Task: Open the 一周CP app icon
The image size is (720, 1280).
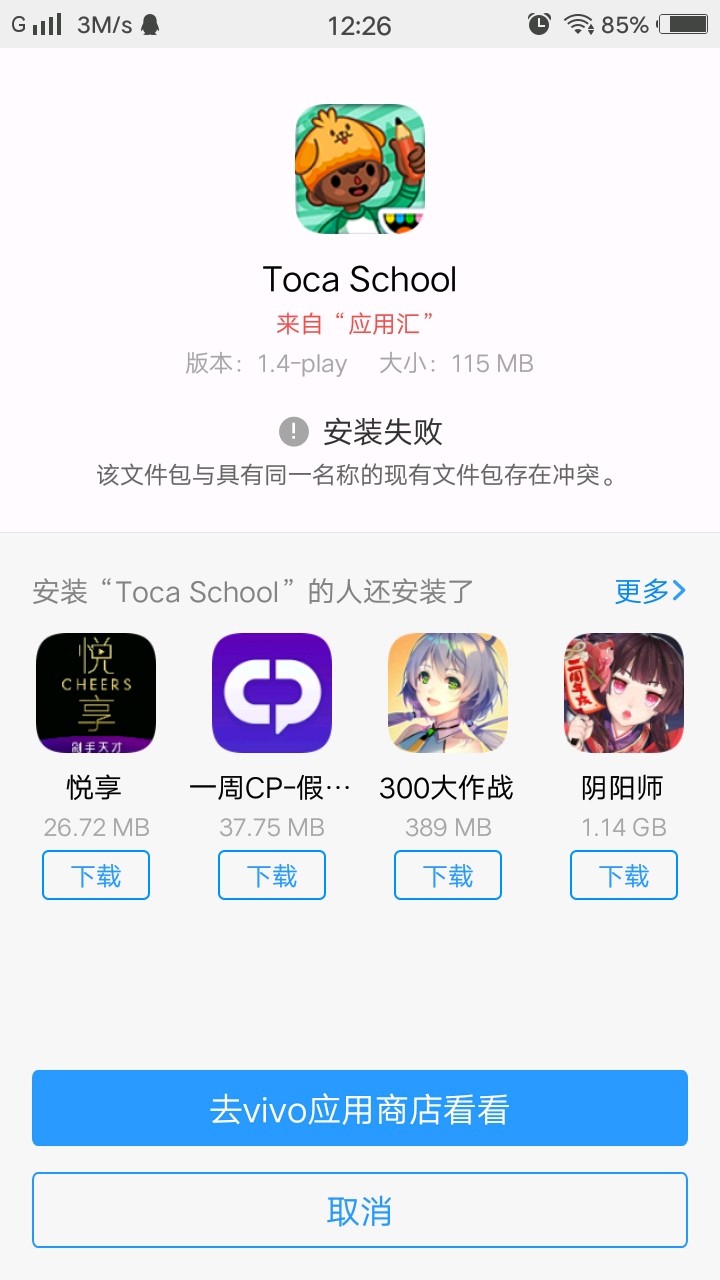Action: (x=272, y=693)
